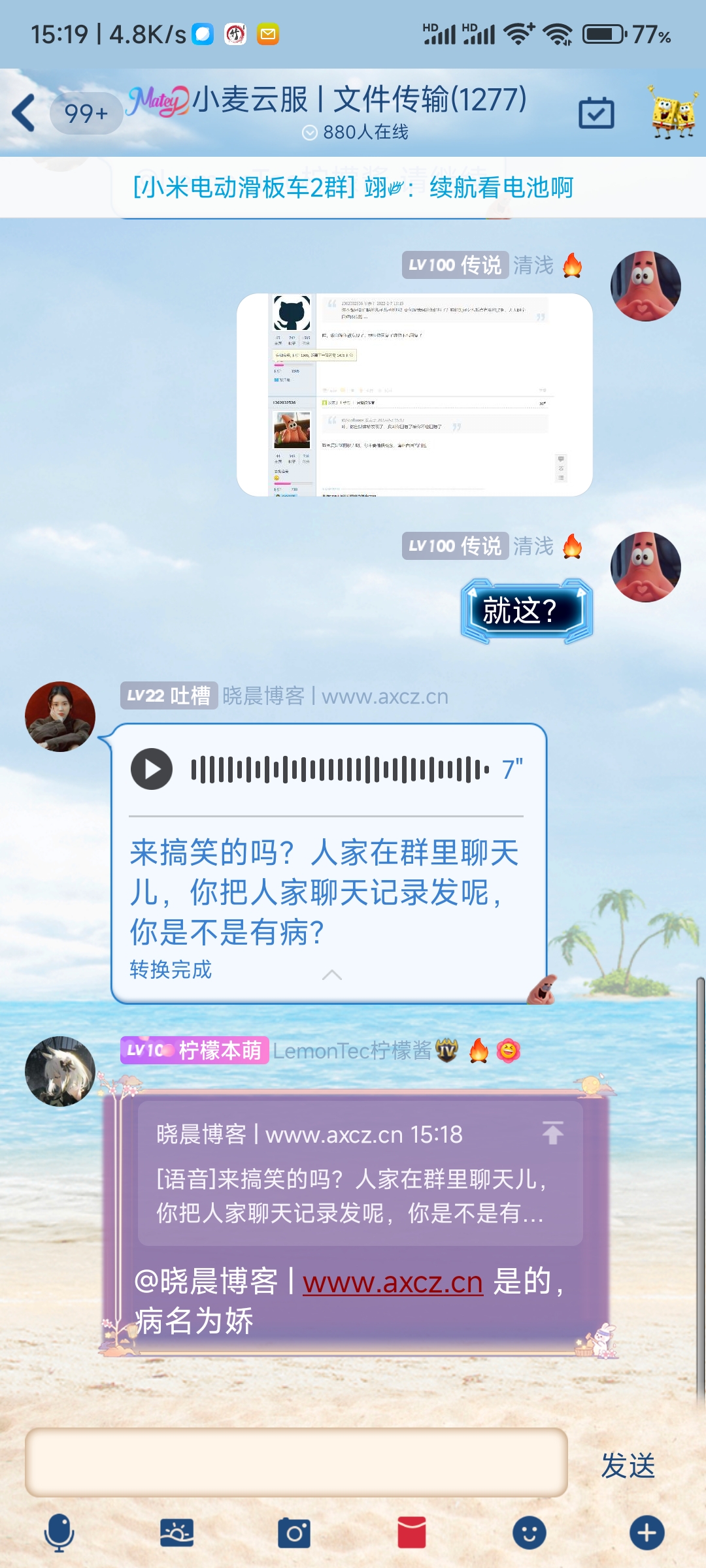This screenshot has height=1568, width=706.
Task: Open the profile of 晓晨博客 via avatar
Action: coord(60,717)
